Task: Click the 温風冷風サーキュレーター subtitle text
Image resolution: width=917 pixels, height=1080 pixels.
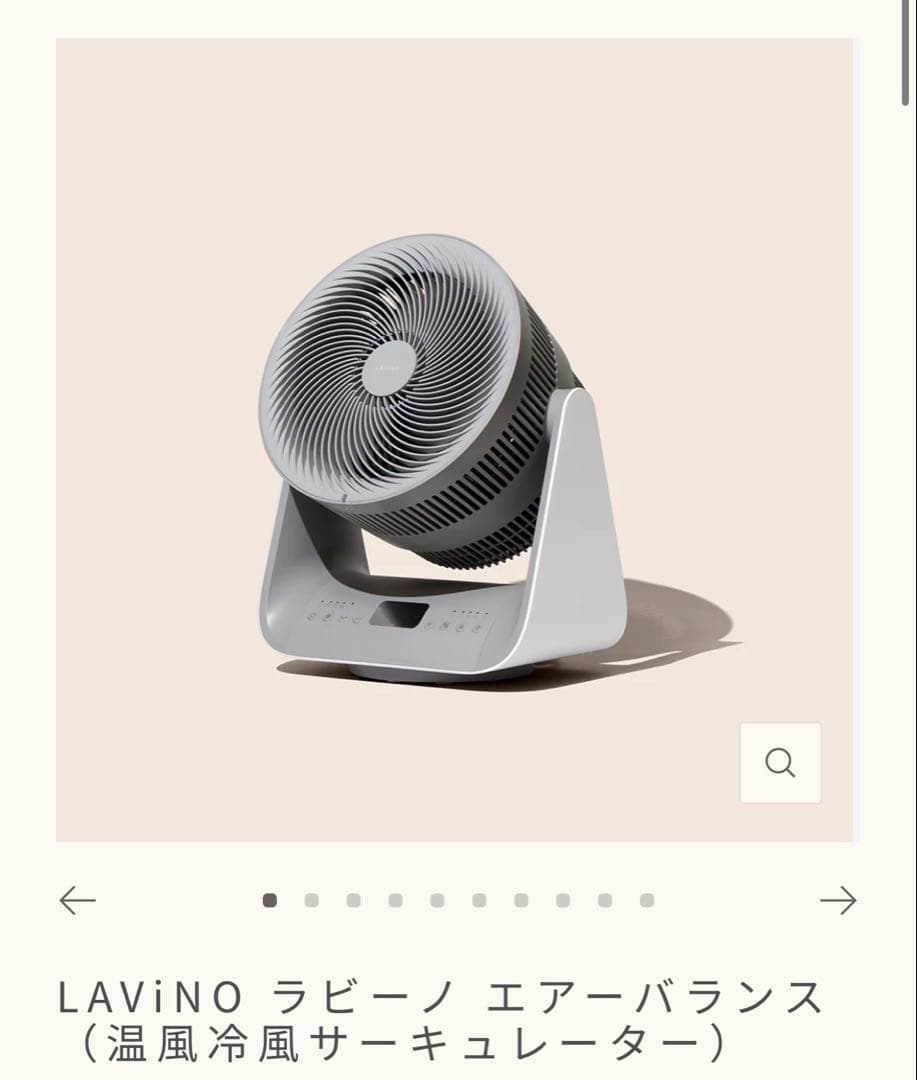Action: [458, 1040]
